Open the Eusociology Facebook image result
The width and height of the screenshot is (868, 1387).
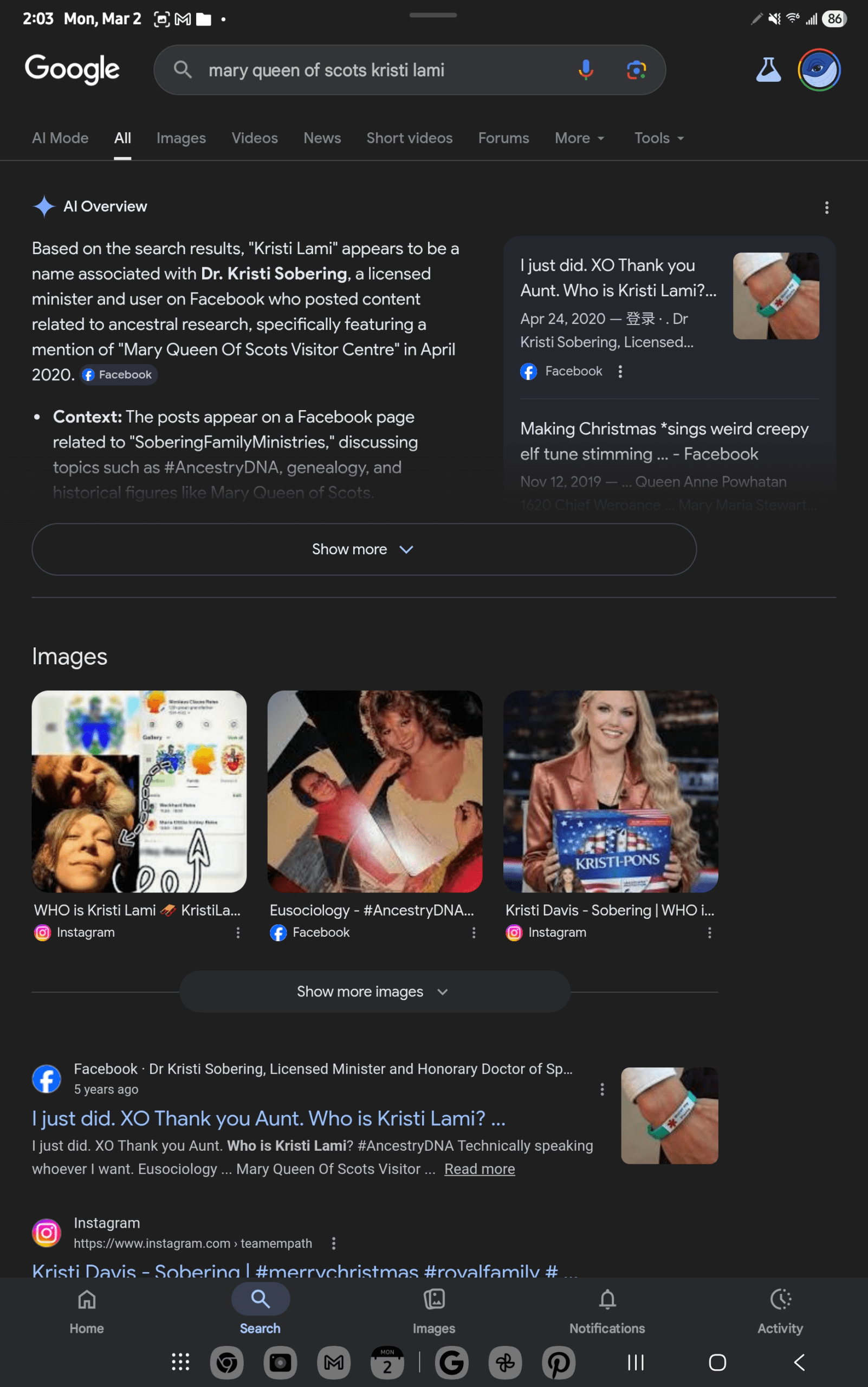coord(374,791)
